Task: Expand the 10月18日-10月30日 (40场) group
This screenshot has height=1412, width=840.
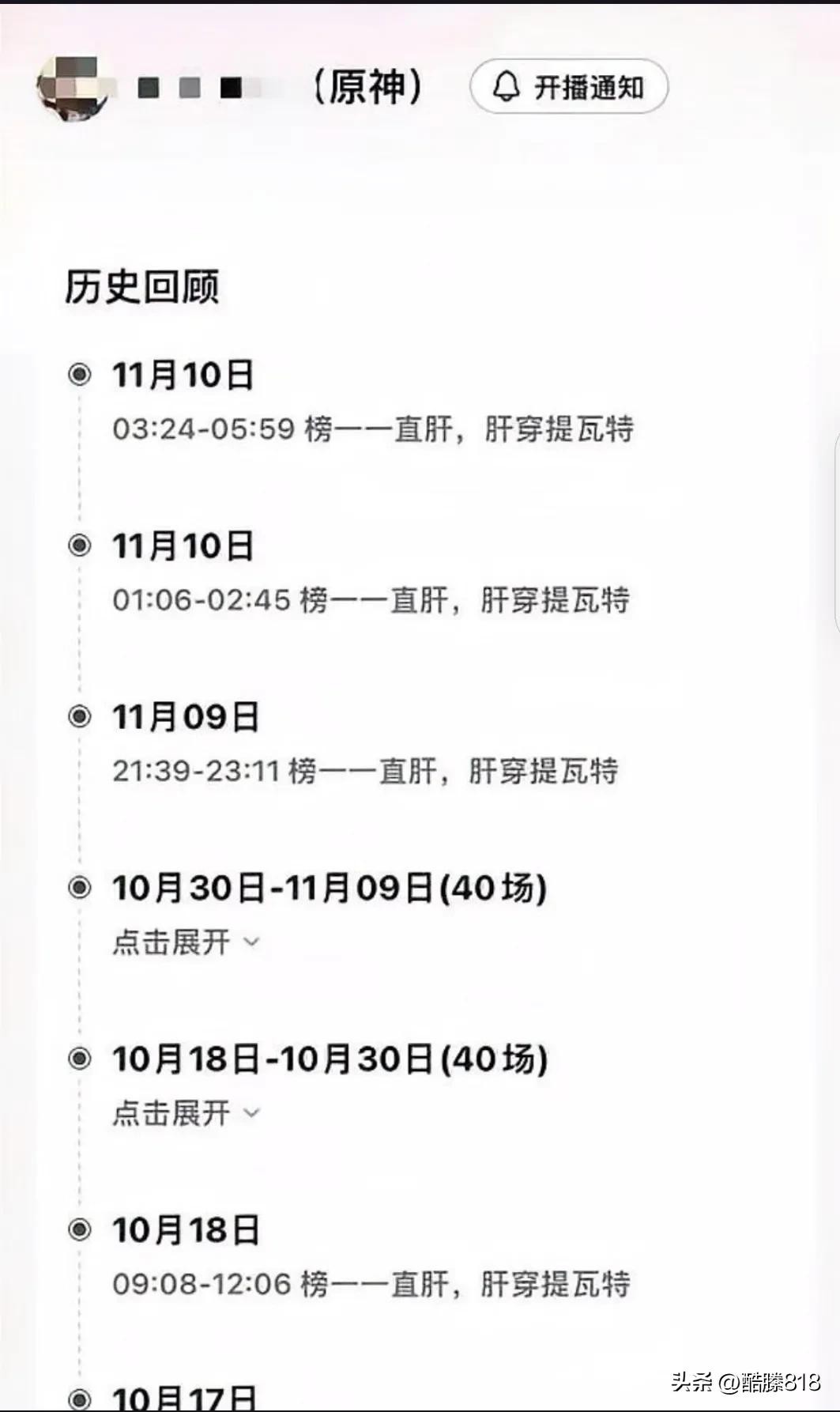Action: [186, 1113]
